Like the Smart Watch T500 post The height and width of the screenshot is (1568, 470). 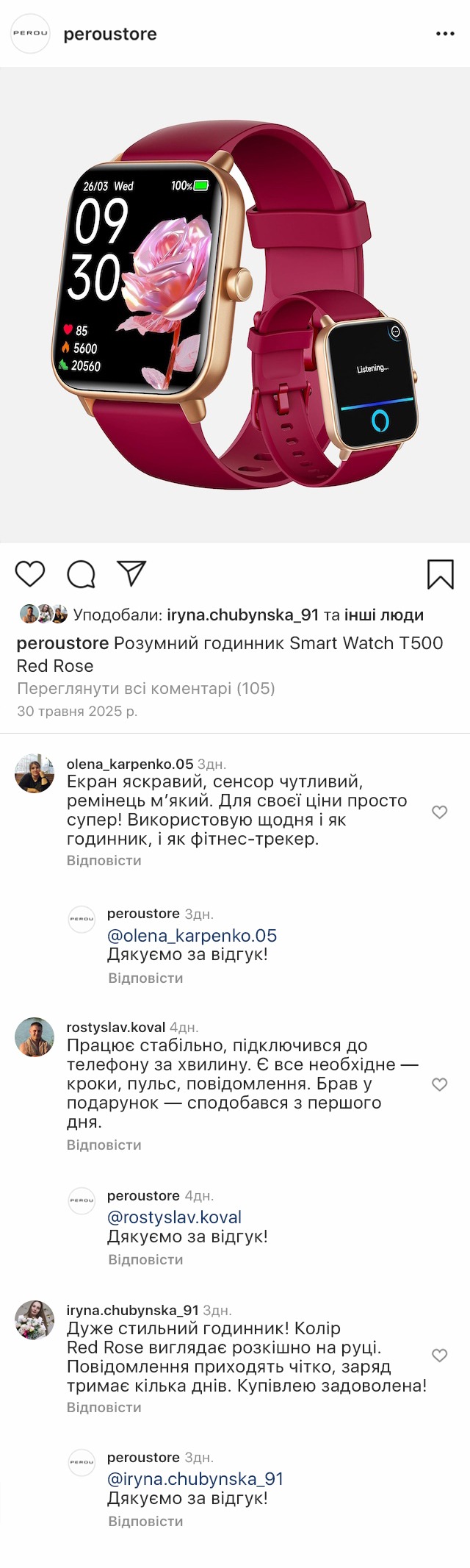30,573
